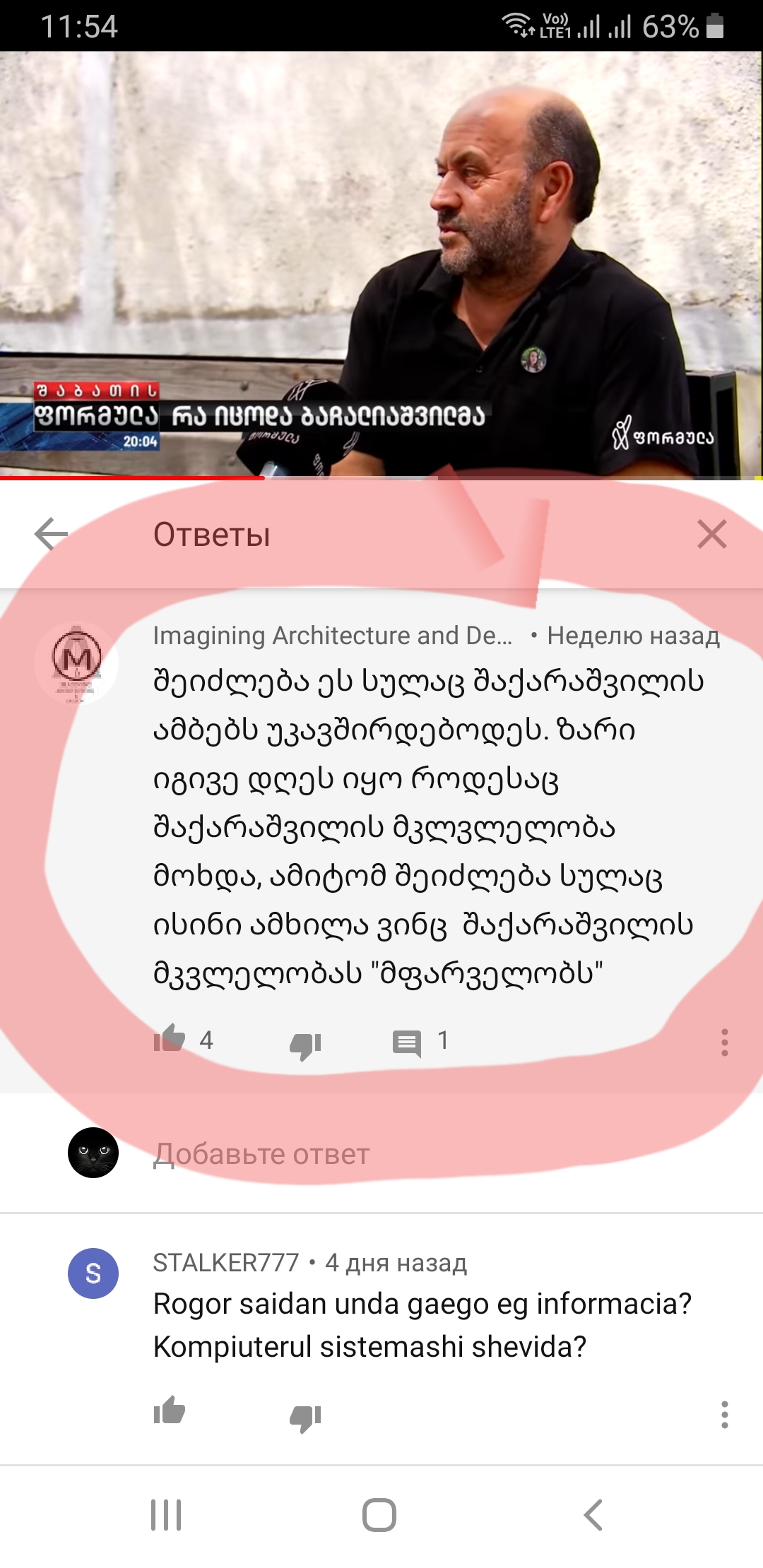The image size is (763, 1568).
Task: Like the Imagining Architecture comment
Action: 170,1040
